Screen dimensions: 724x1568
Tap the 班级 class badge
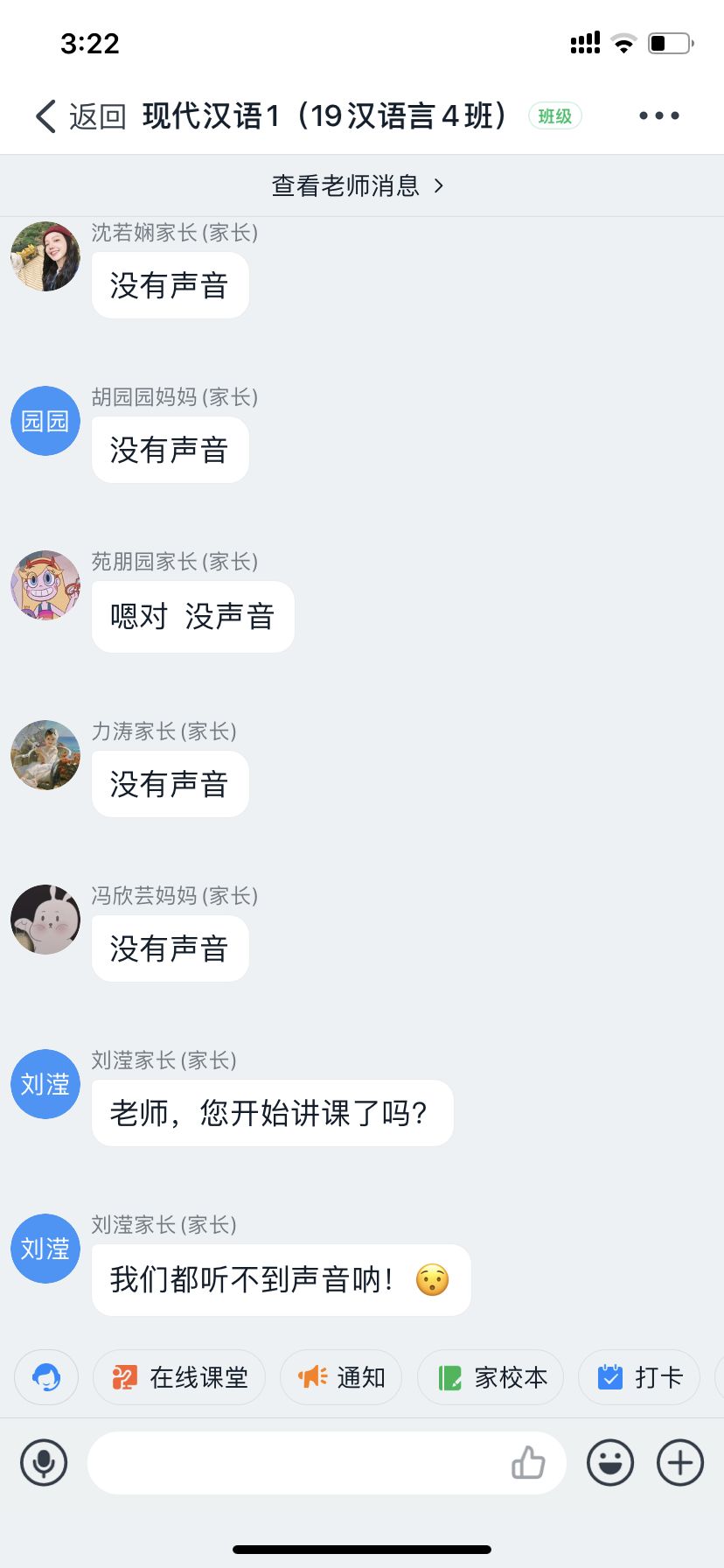554,115
